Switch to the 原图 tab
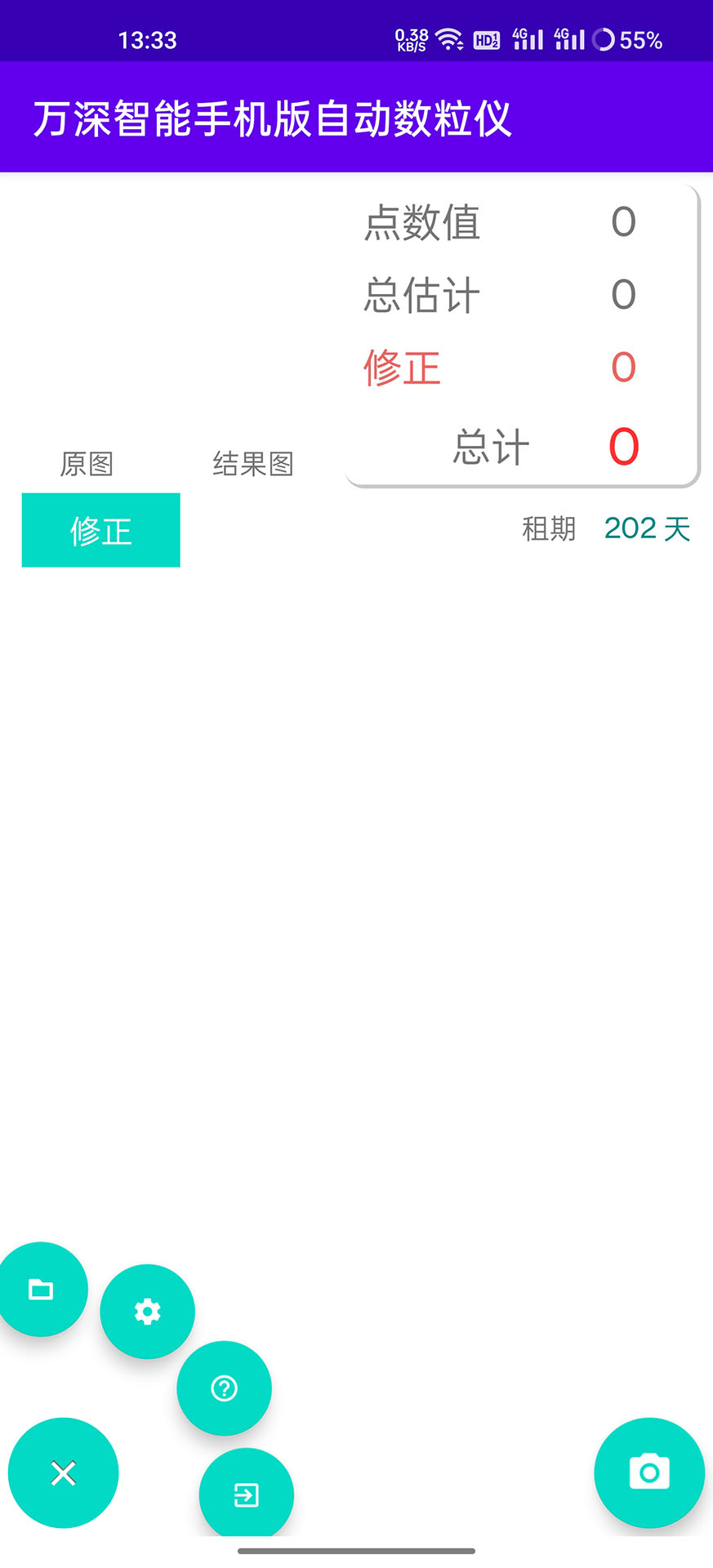Viewport: 713px width, 1568px height. [x=88, y=463]
